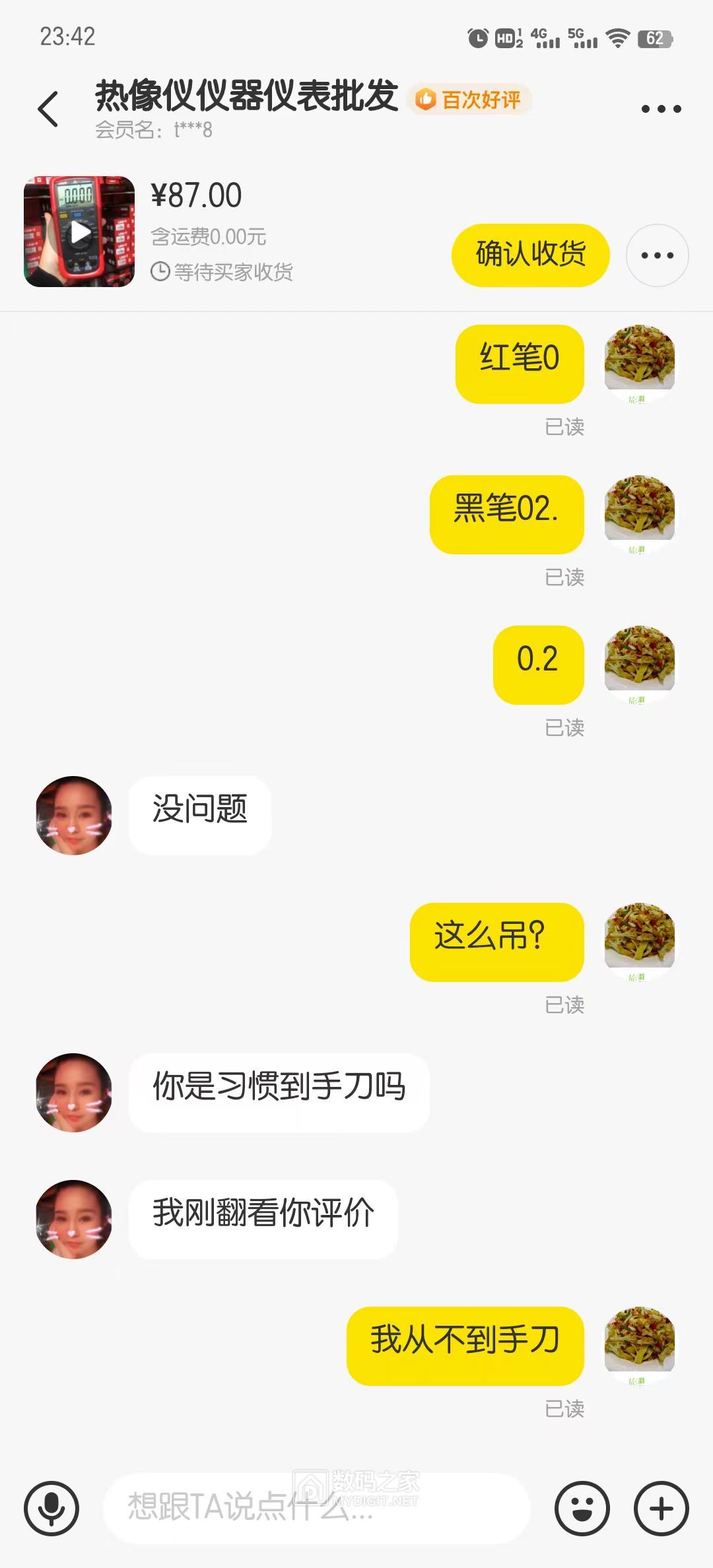Tap 确认收货 to confirm receipt
713x1568 pixels.
530,255
